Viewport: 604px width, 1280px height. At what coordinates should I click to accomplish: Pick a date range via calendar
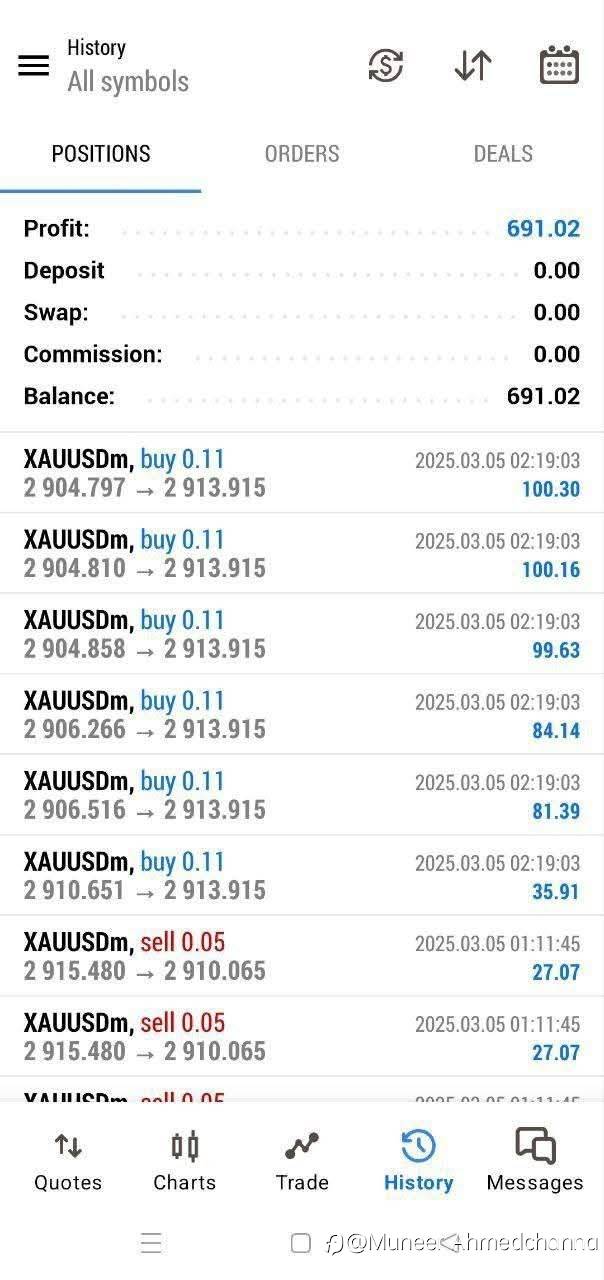559,66
